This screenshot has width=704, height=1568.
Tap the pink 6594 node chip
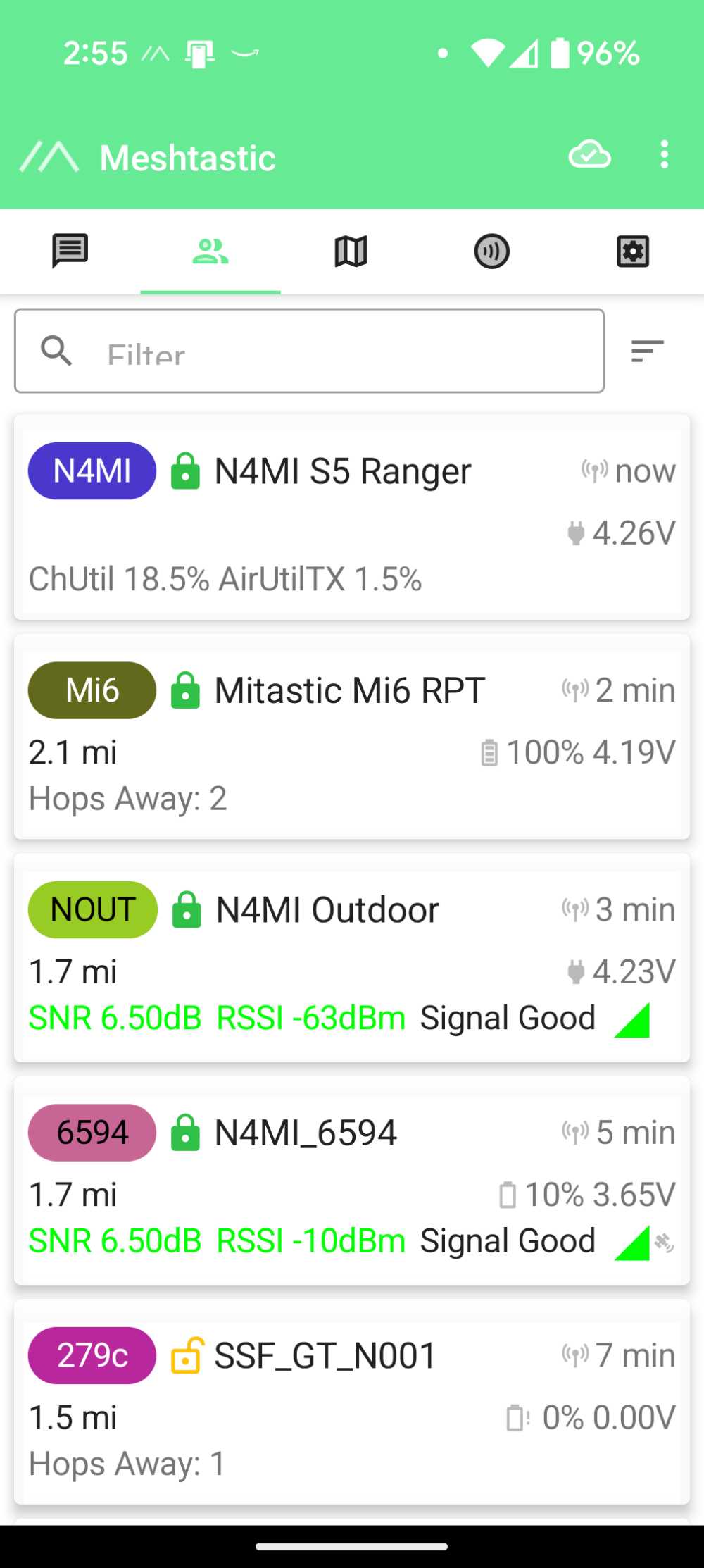(92, 1133)
